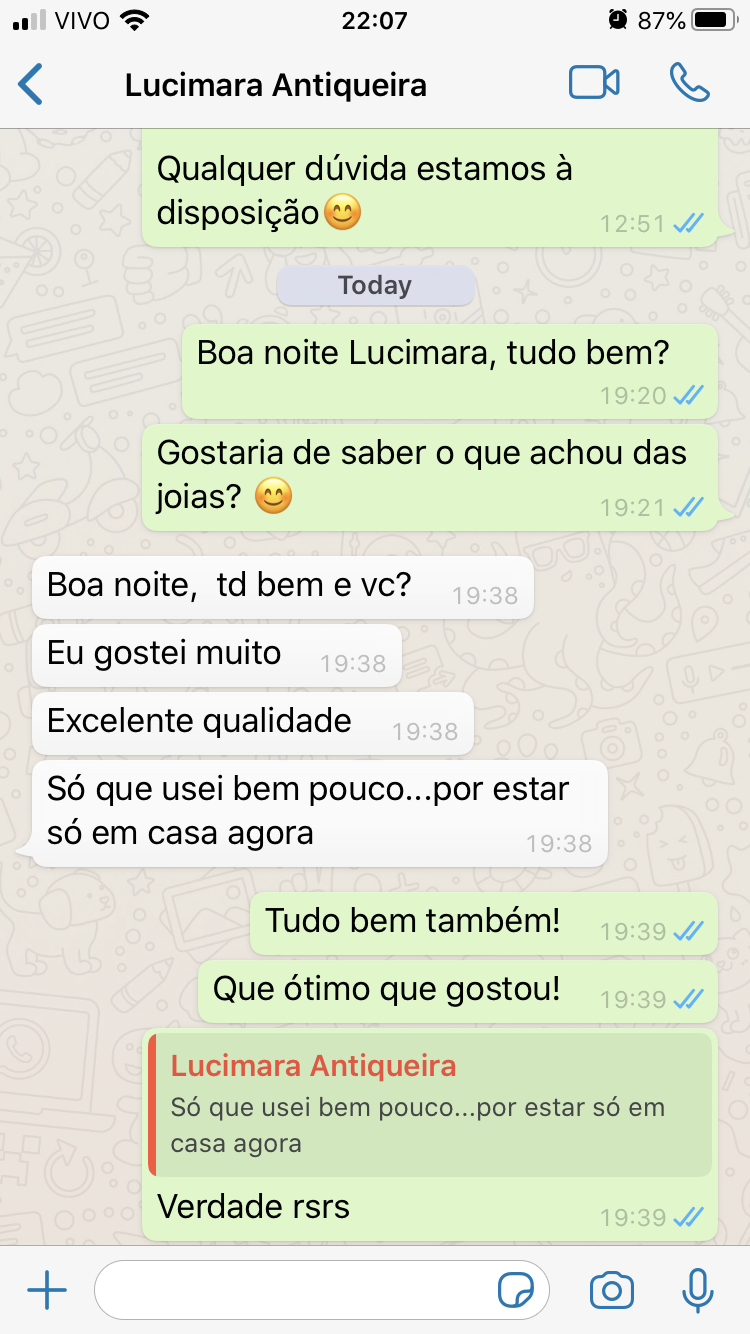
Task: Start a voice call with Lucimara
Action: [689, 83]
